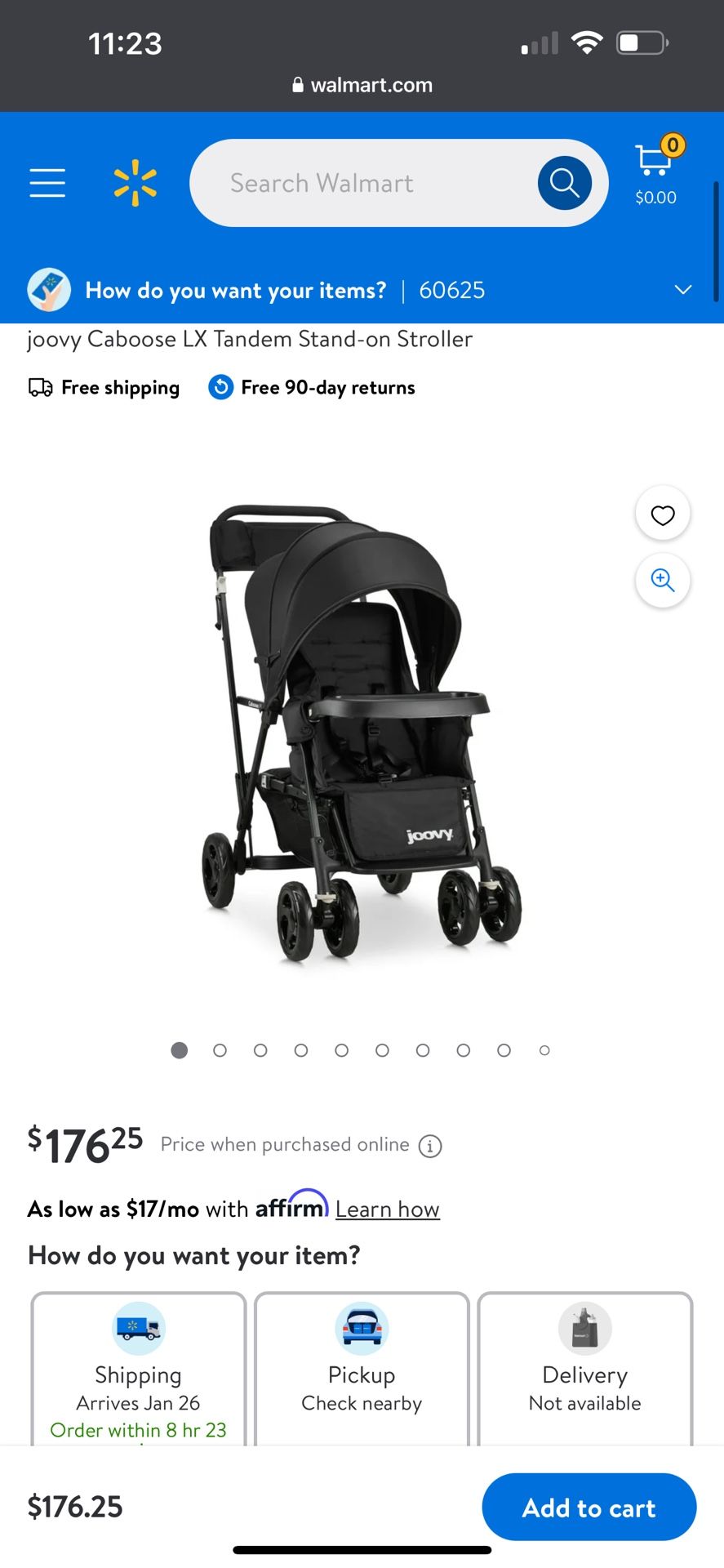Open the hamburger navigation menu
724x1568 pixels.
click(47, 183)
